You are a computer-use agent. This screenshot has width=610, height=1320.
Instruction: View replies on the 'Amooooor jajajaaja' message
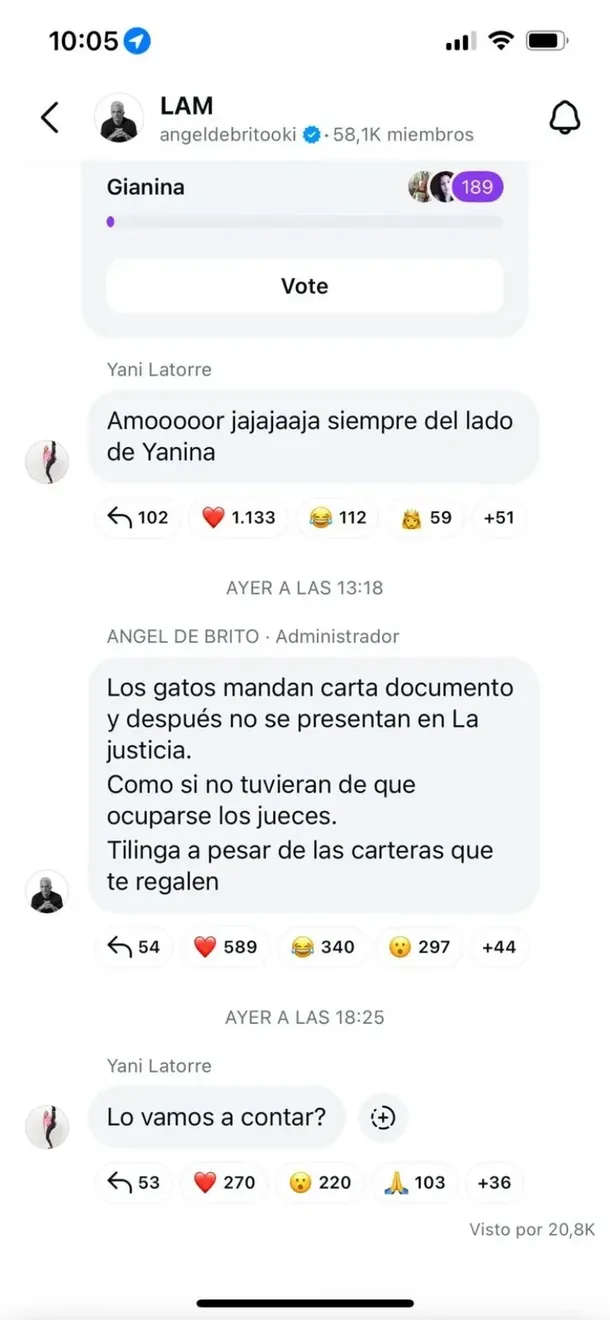(x=138, y=518)
